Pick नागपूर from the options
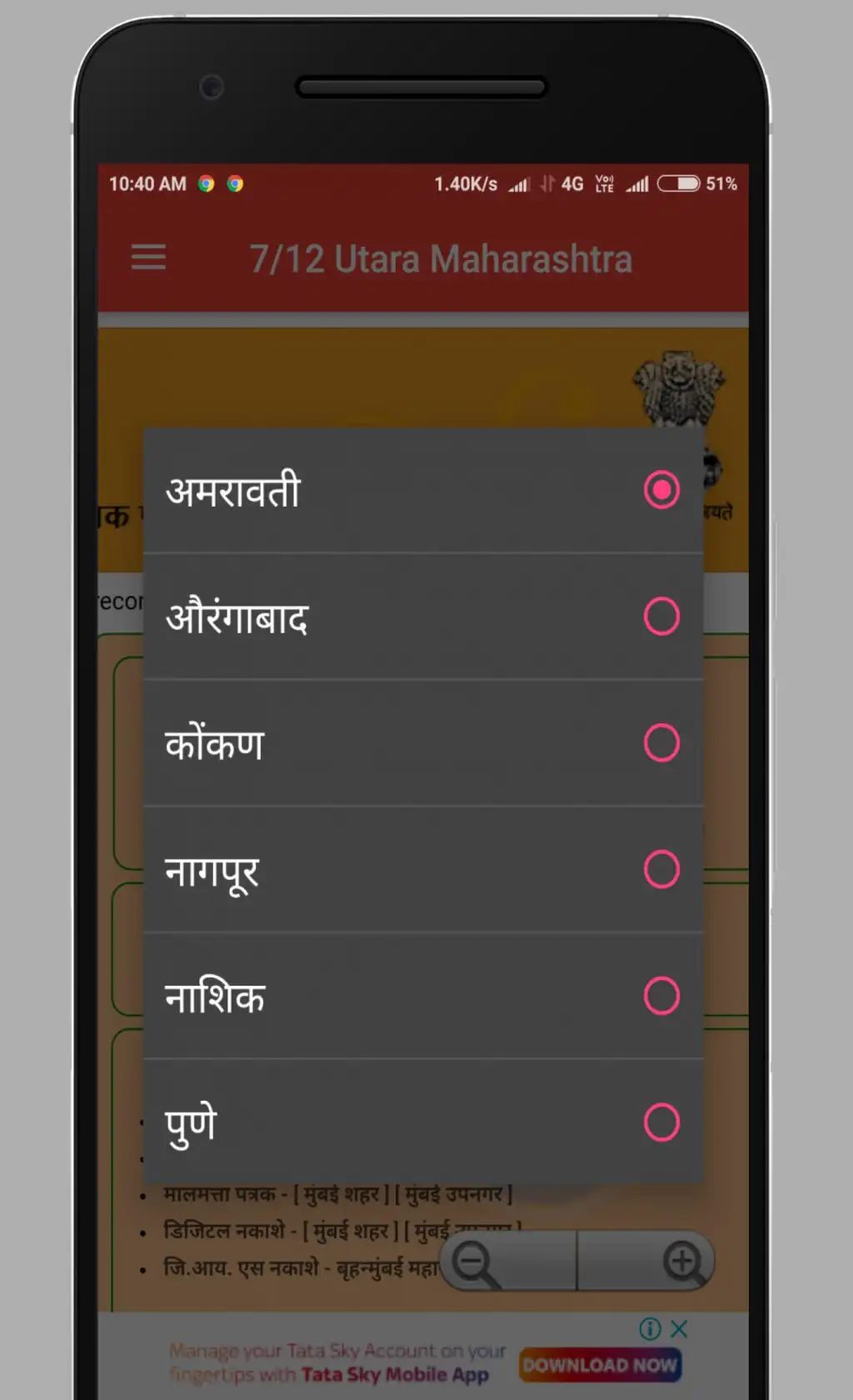853x1400 pixels. pos(422,870)
